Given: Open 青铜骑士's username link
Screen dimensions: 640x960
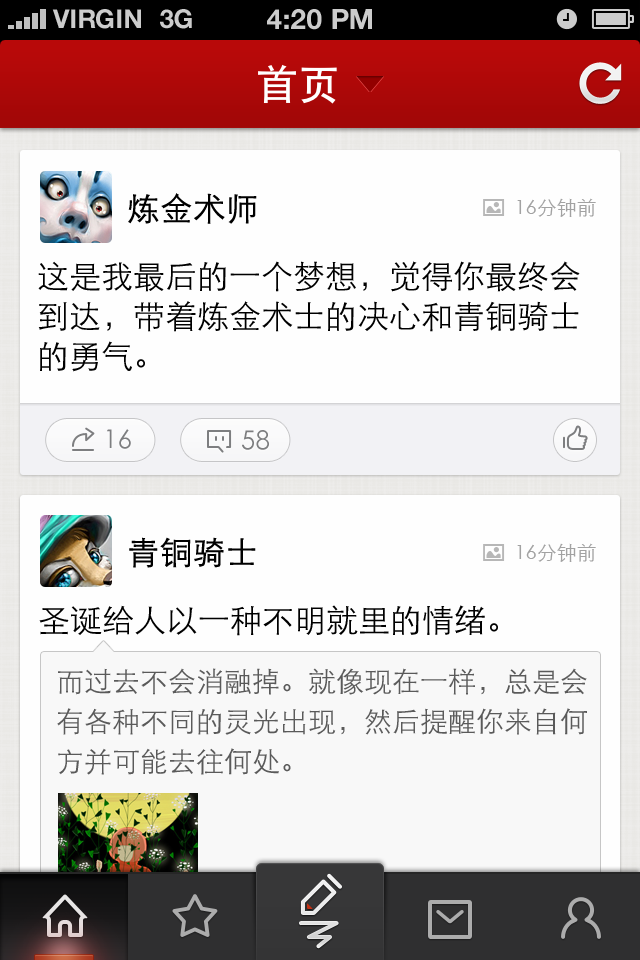Looking at the screenshot, I should pos(193,552).
